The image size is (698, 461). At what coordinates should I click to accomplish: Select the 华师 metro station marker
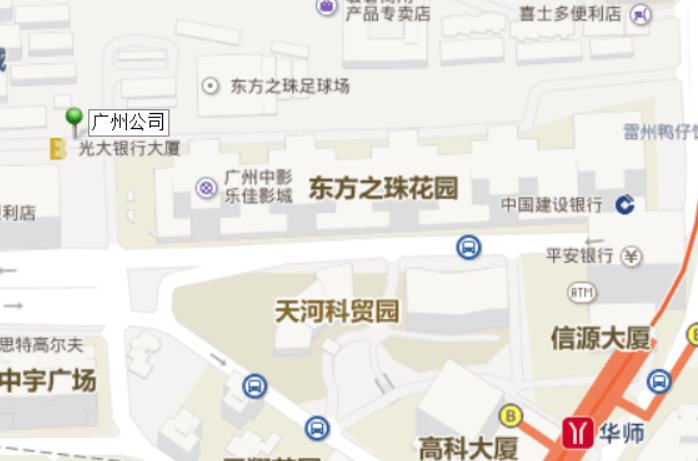pos(578,431)
